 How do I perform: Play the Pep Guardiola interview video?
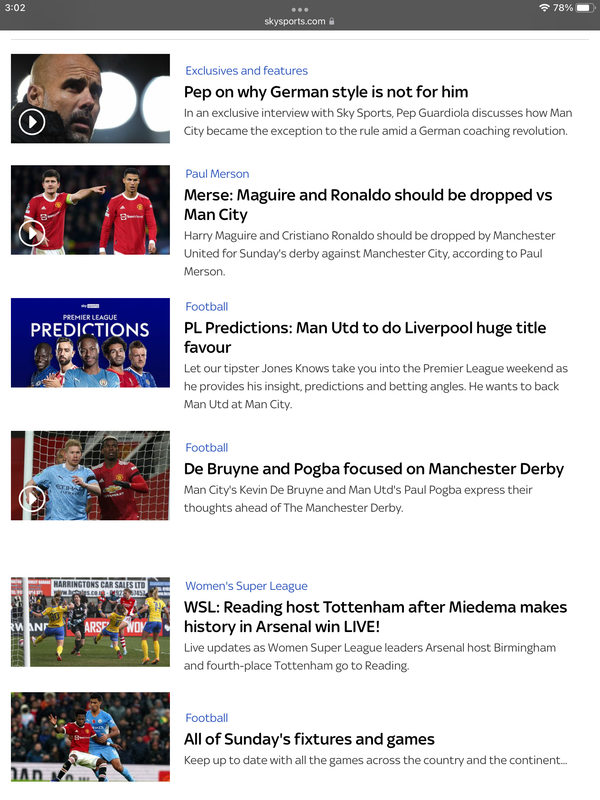pyautogui.click(x=32, y=122)
